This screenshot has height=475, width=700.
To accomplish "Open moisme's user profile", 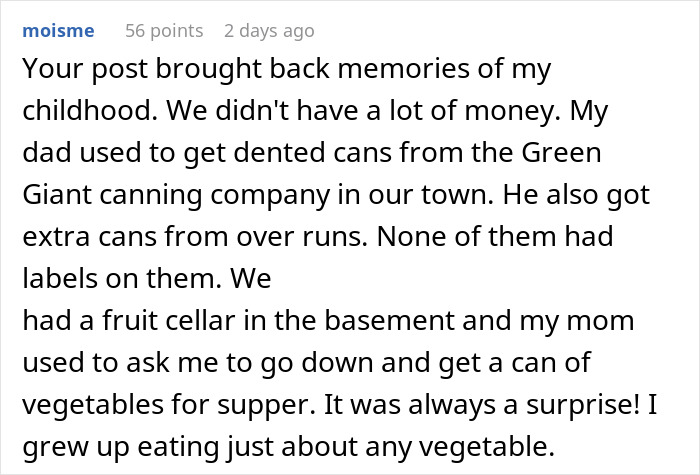I will (58, 31).
